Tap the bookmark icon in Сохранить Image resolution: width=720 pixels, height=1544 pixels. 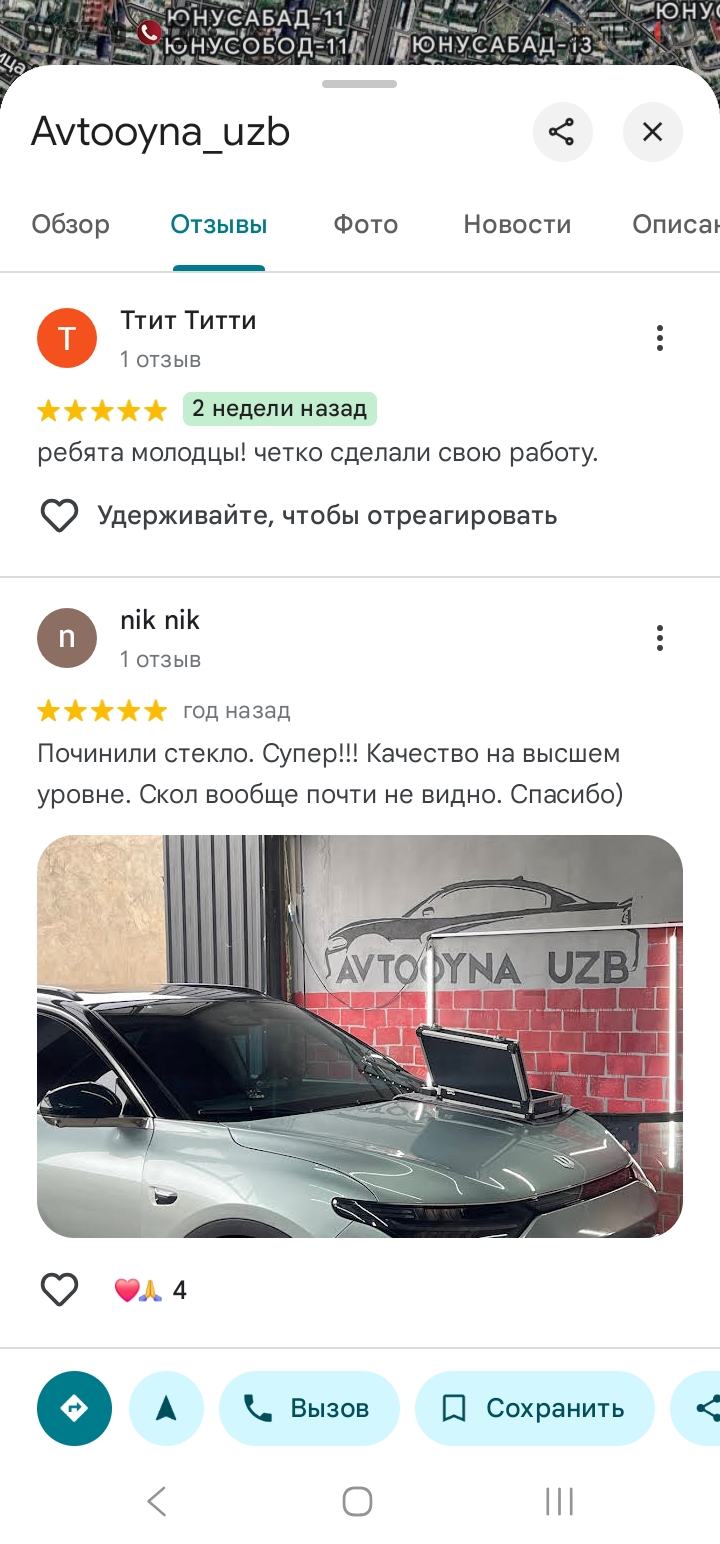[x=456, y=1407]
